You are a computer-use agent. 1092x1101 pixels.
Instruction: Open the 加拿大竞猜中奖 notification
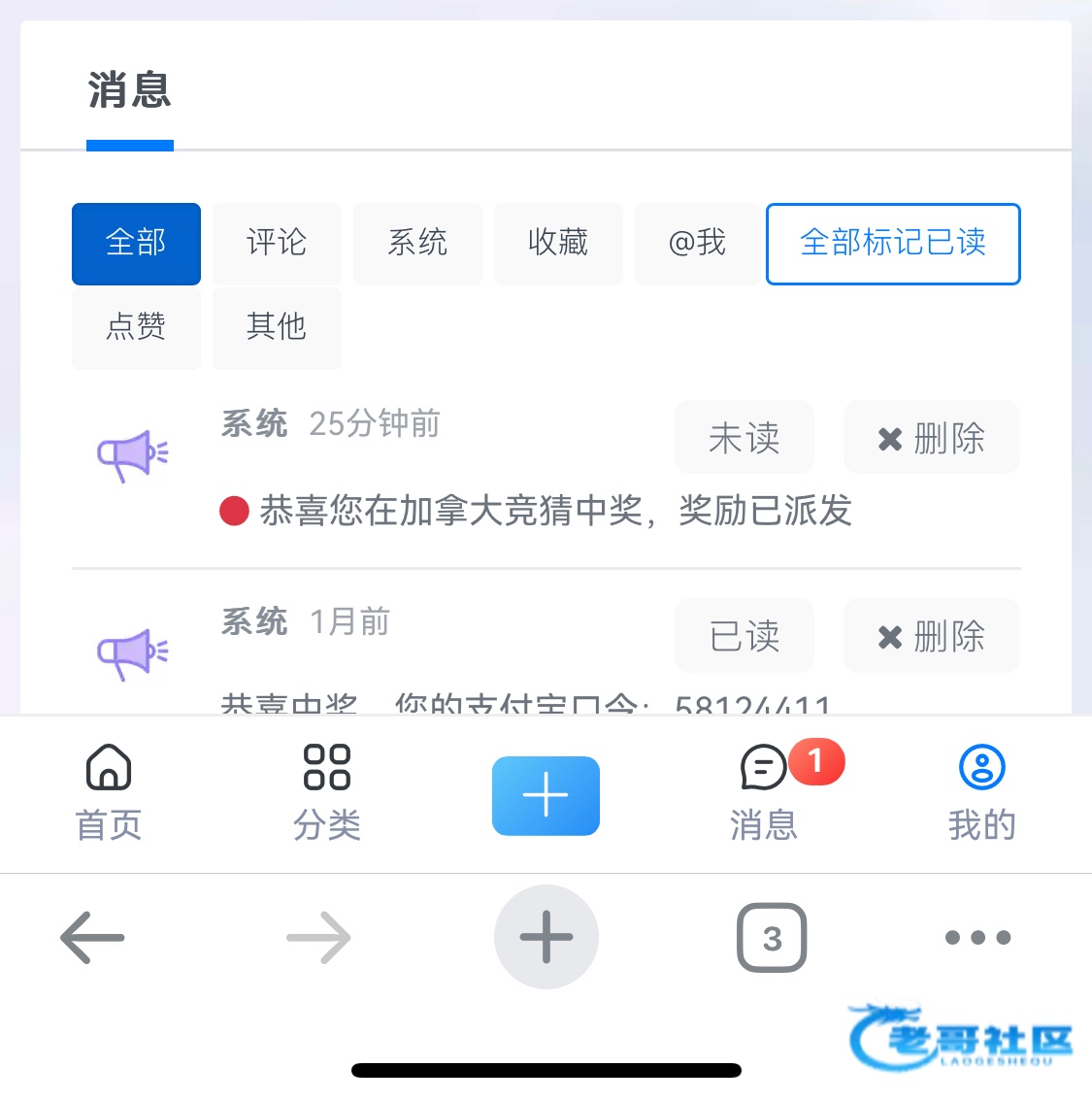(555, 511)
